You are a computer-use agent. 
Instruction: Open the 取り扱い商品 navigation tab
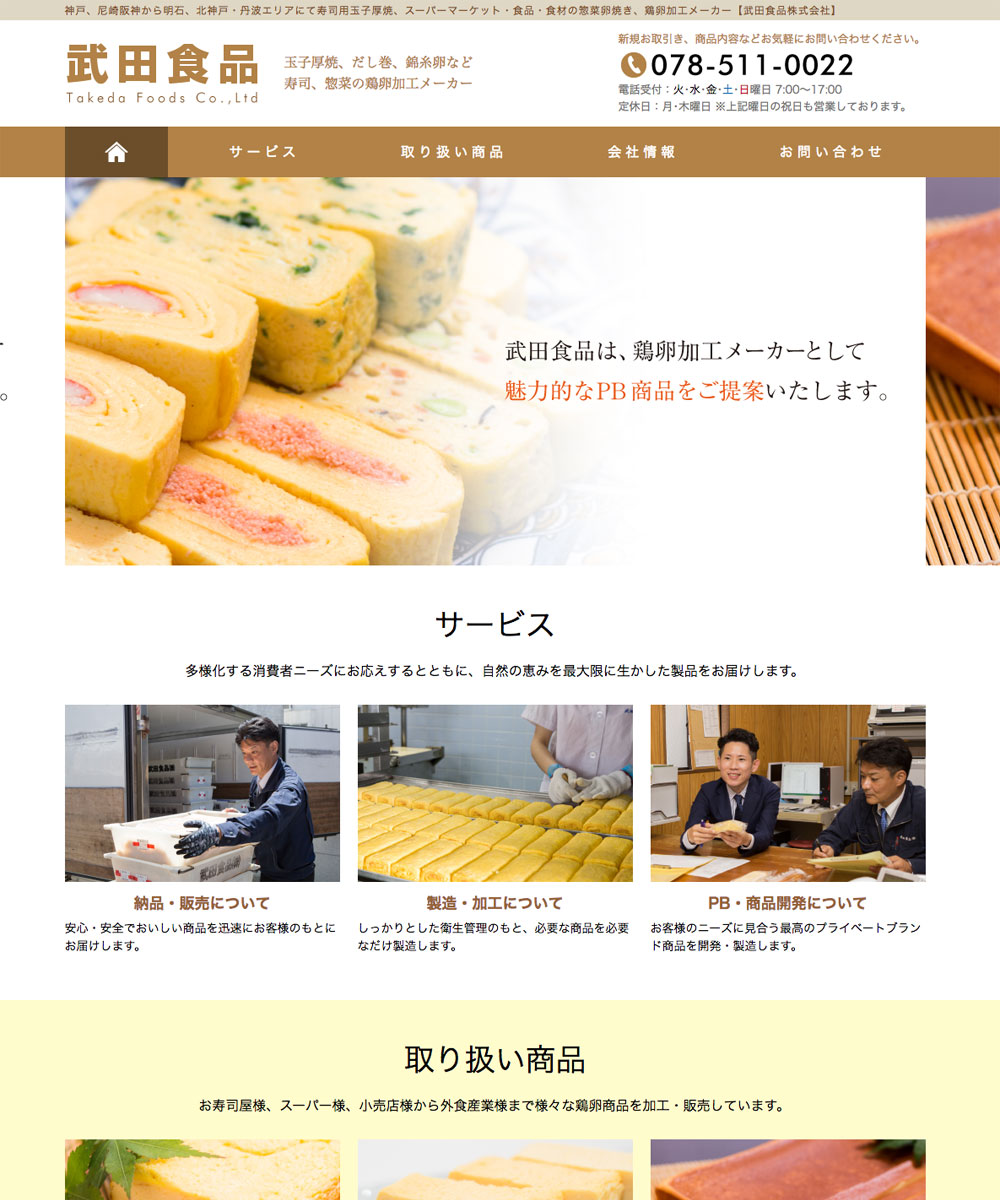(452, 152)
